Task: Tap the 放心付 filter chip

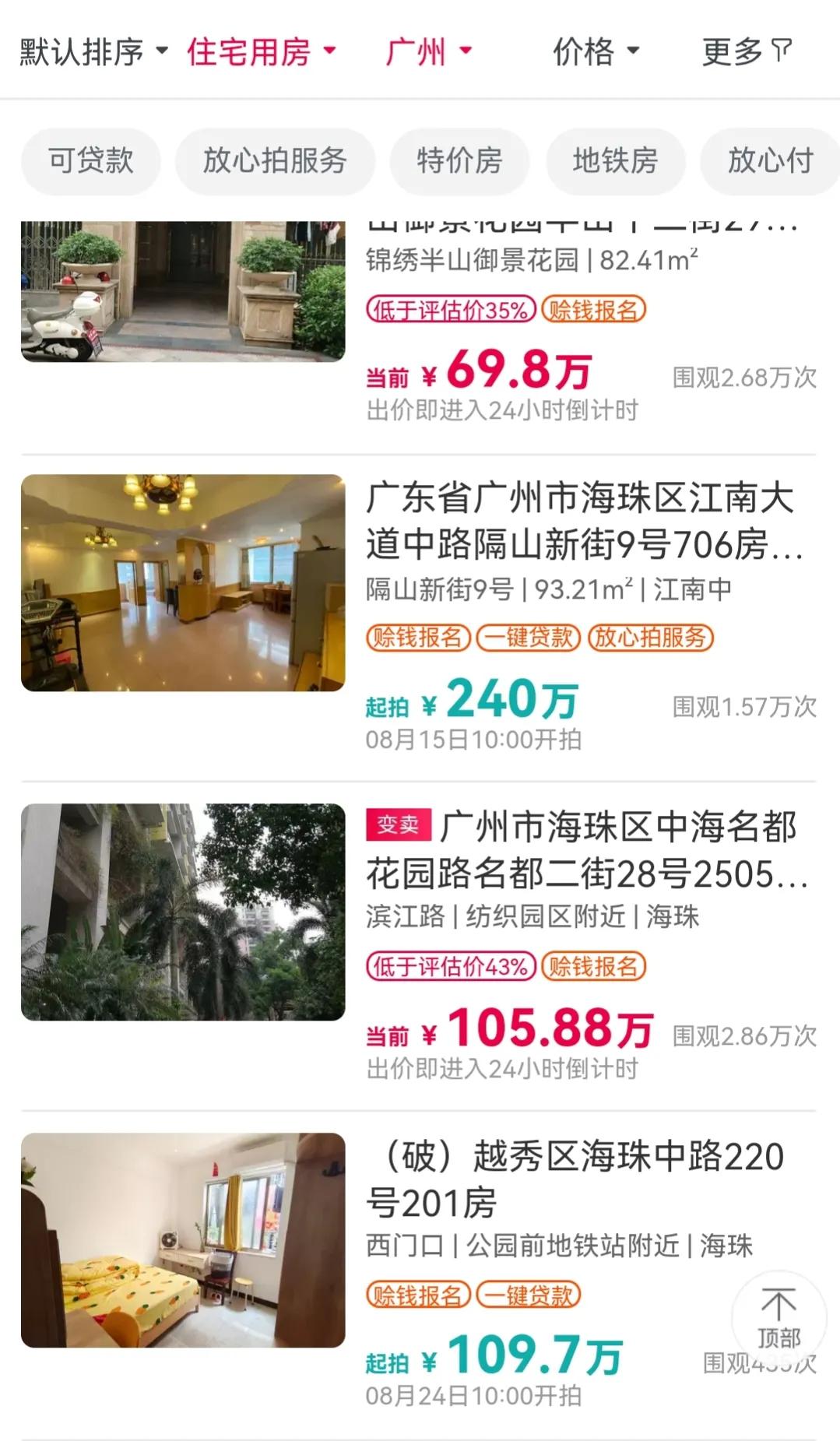Action: pyautogui.click(x=770, y=161)
